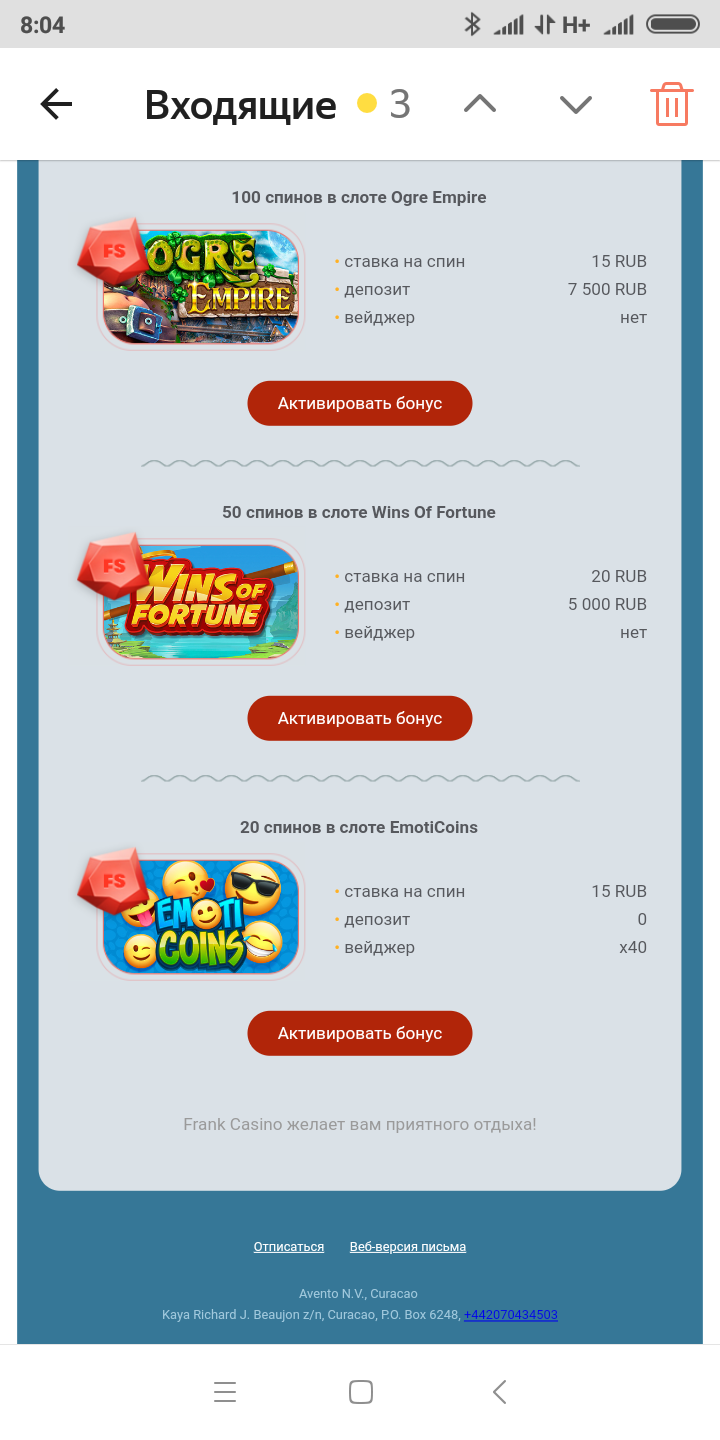Viewport: 720px width, 1440px height.
Task: Tap the Отписаться unsubscribe link
Action: (x=289, y=1247)
